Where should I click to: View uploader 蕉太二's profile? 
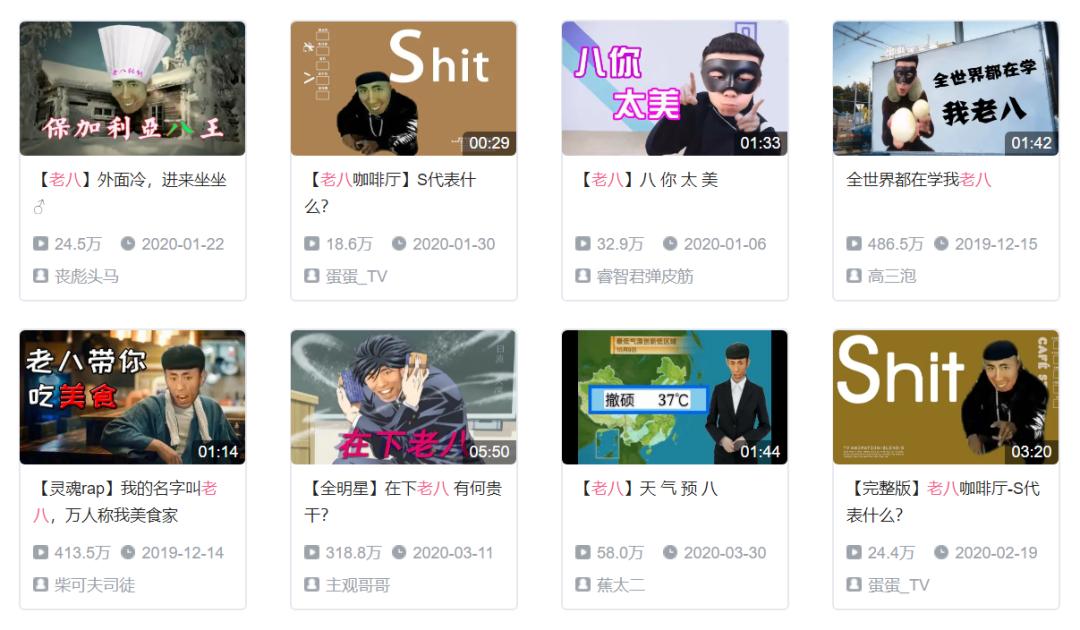(620, 585)
